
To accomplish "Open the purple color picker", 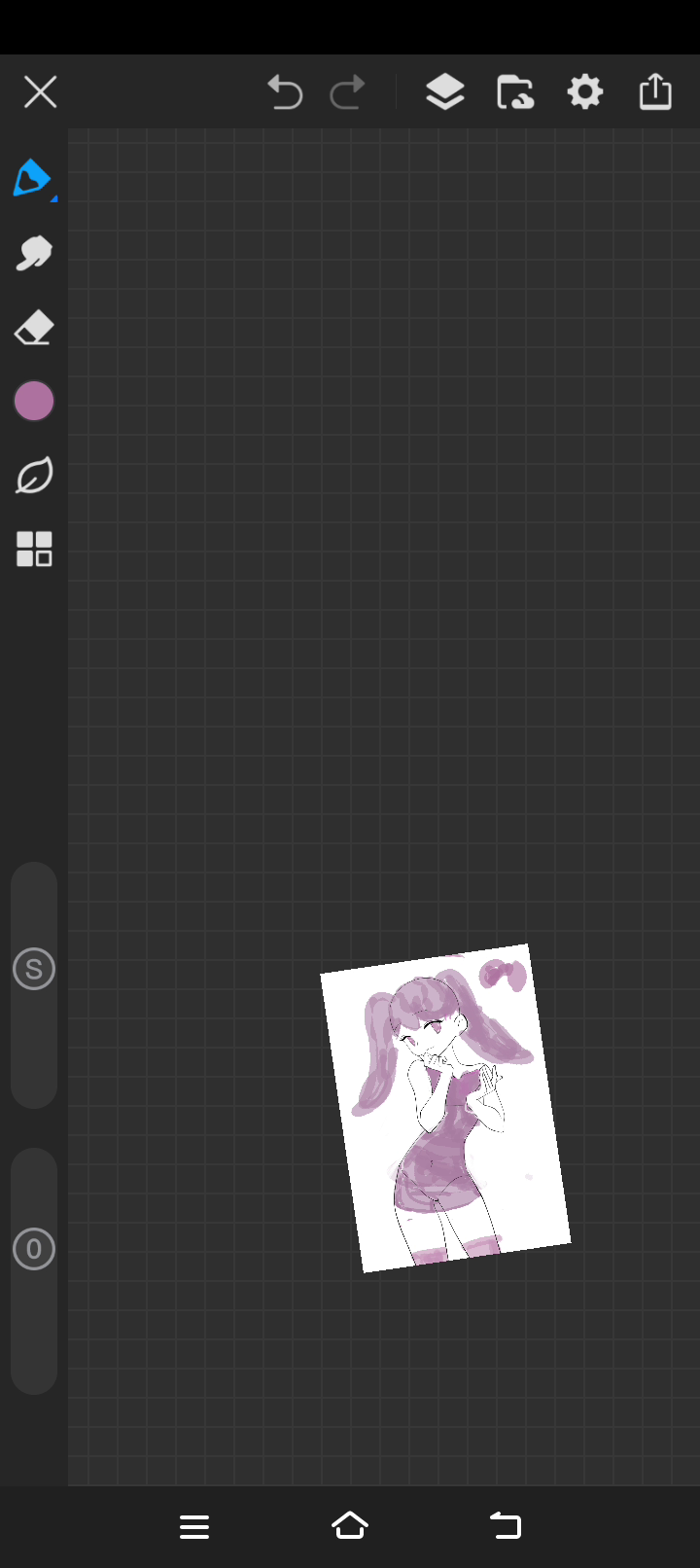I will (x=34, y=401).
